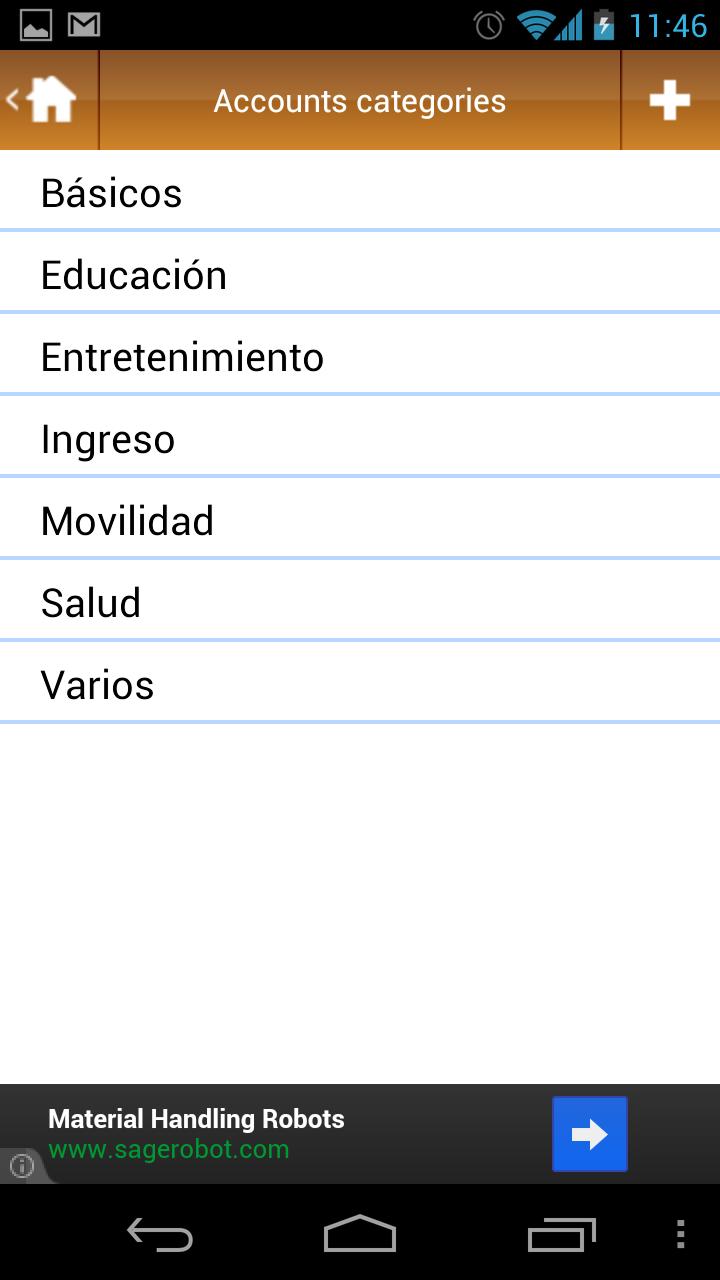
Task: Add a new account category
Action: [x=669, y=100]
